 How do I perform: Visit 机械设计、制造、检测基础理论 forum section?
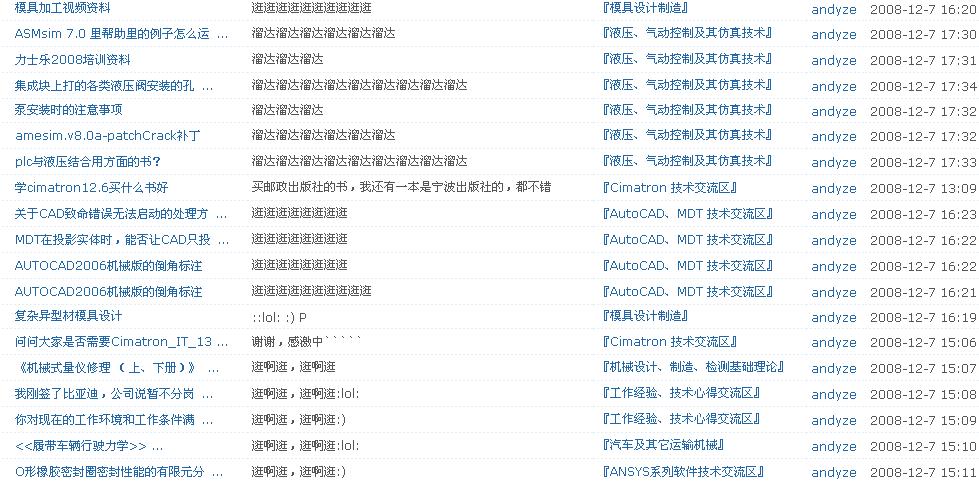pyautogui.click(x=693, y=367)
